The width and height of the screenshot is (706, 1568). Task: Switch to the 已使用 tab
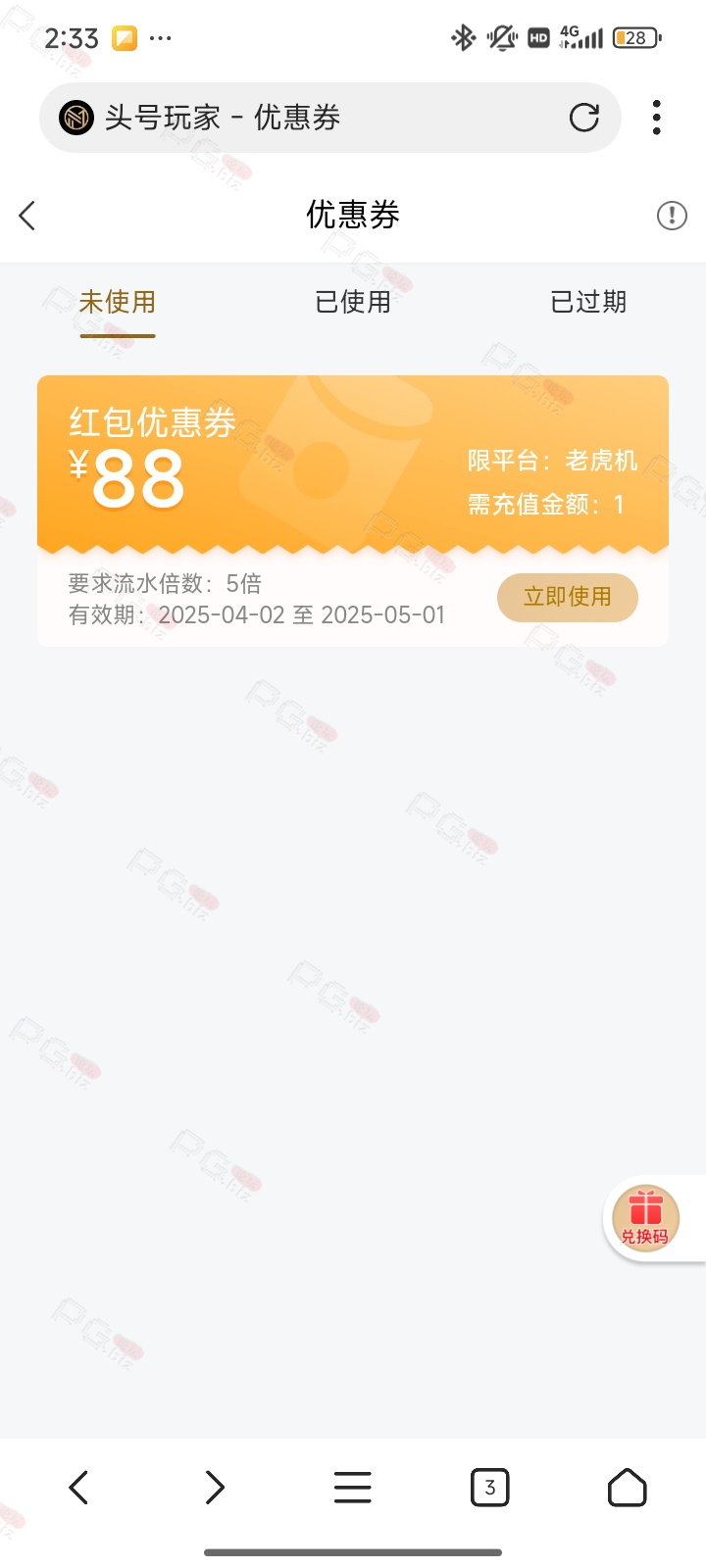353,302
